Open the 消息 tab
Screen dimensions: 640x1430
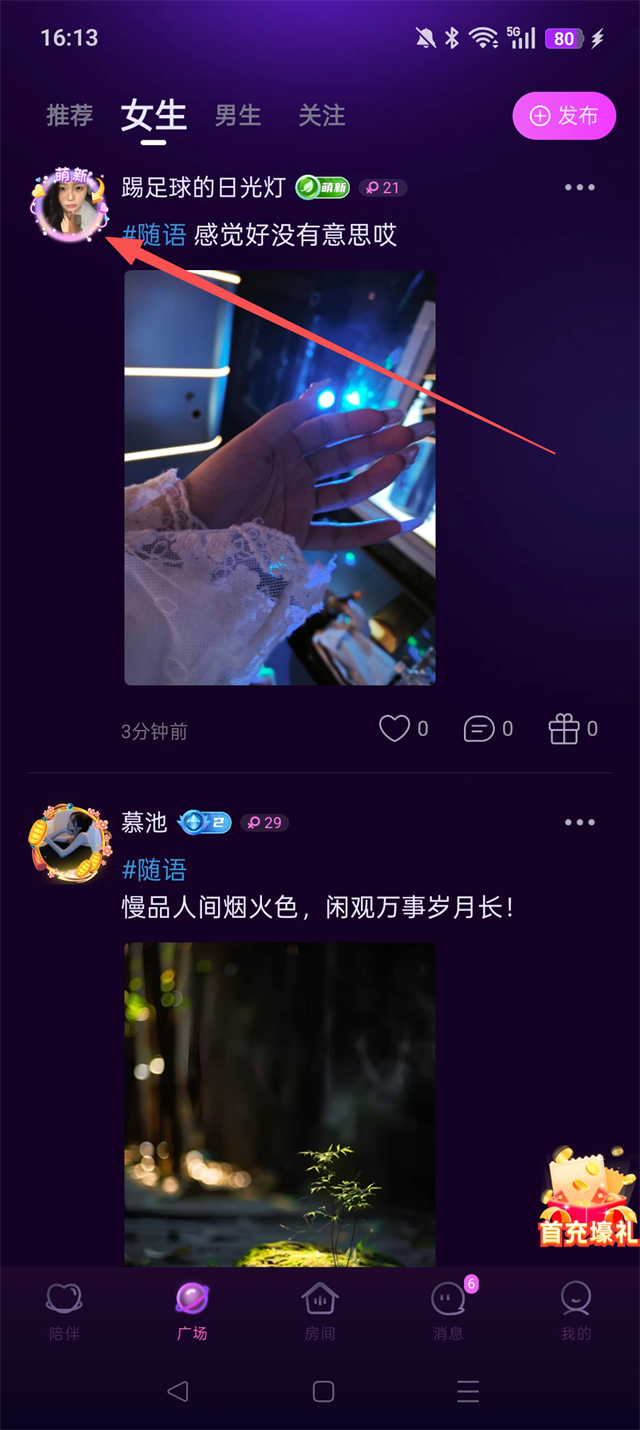tap(448, 1310)
